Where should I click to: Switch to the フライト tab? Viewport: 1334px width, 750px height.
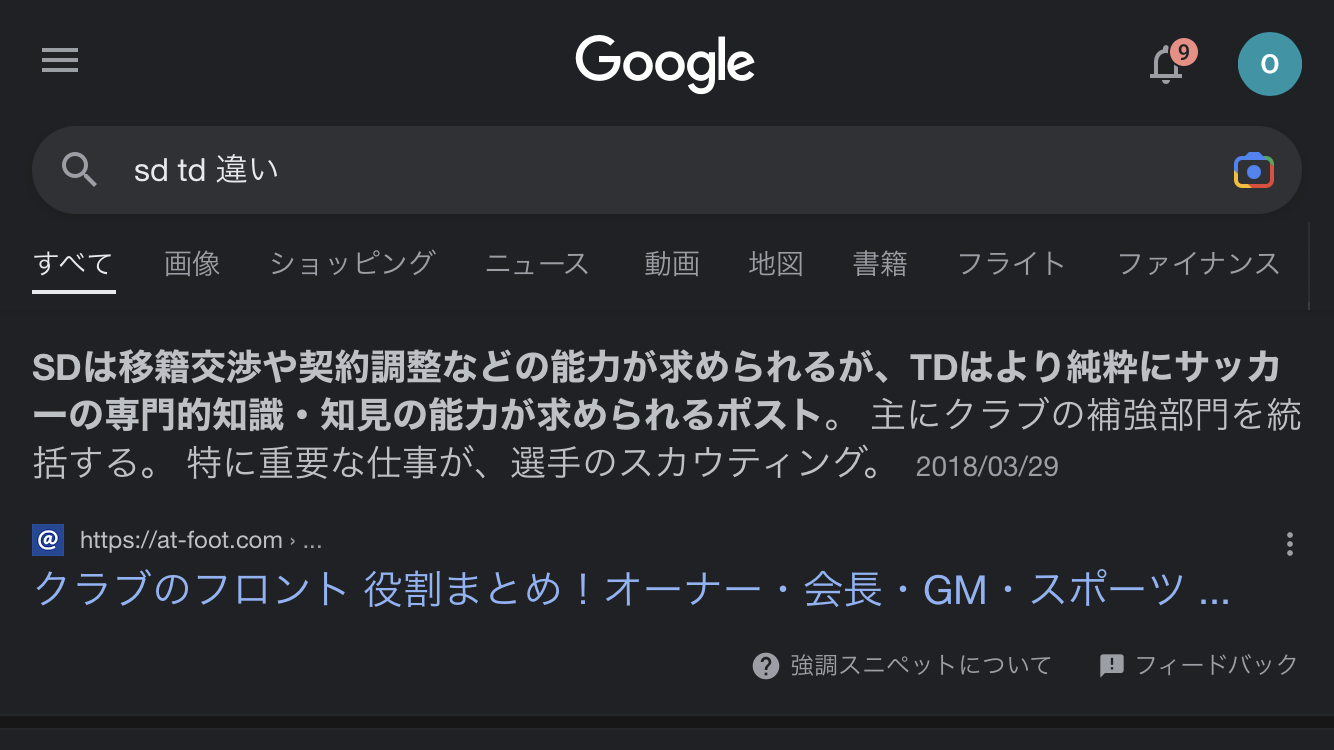click(1011, 264)
